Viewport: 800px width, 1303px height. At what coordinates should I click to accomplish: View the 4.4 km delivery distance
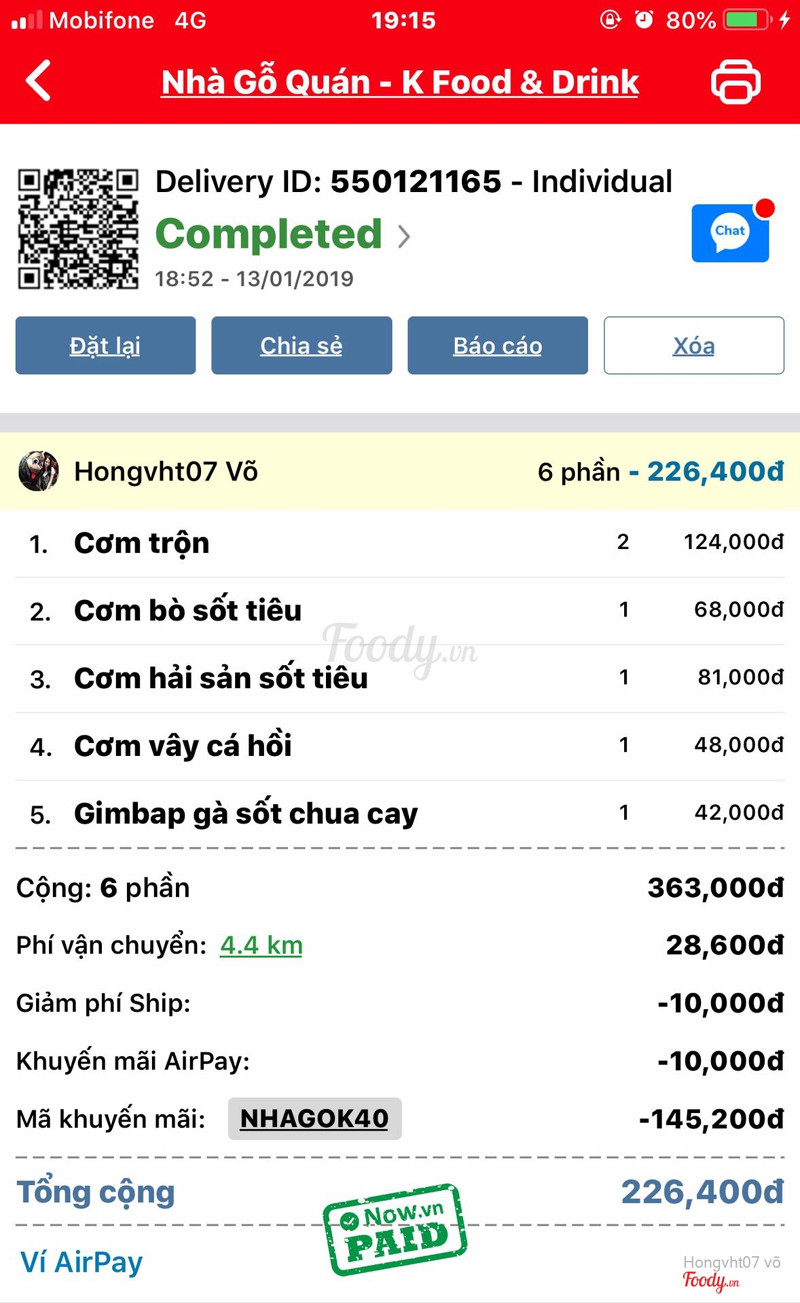(261, 945)
